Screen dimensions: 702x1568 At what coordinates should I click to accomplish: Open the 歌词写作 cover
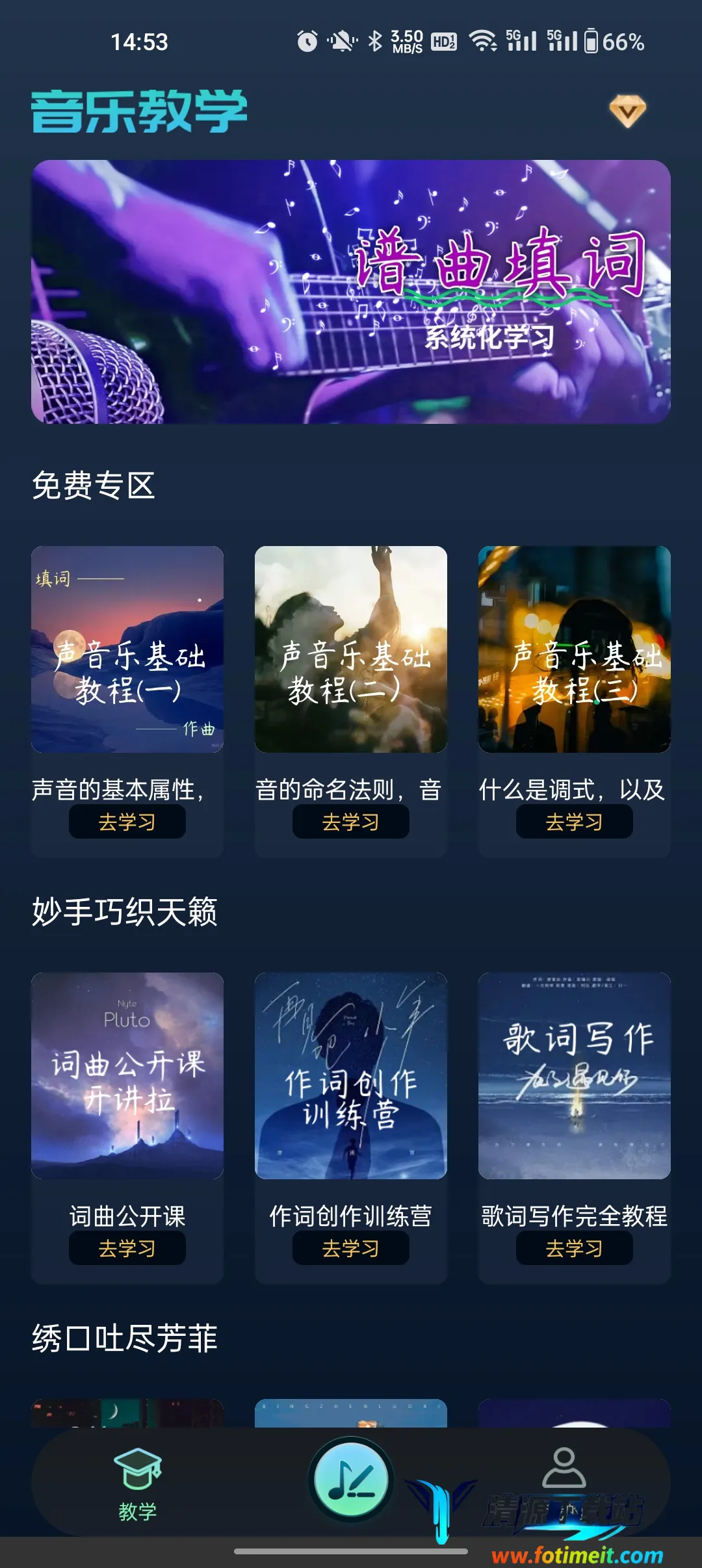coord(575,1075)
